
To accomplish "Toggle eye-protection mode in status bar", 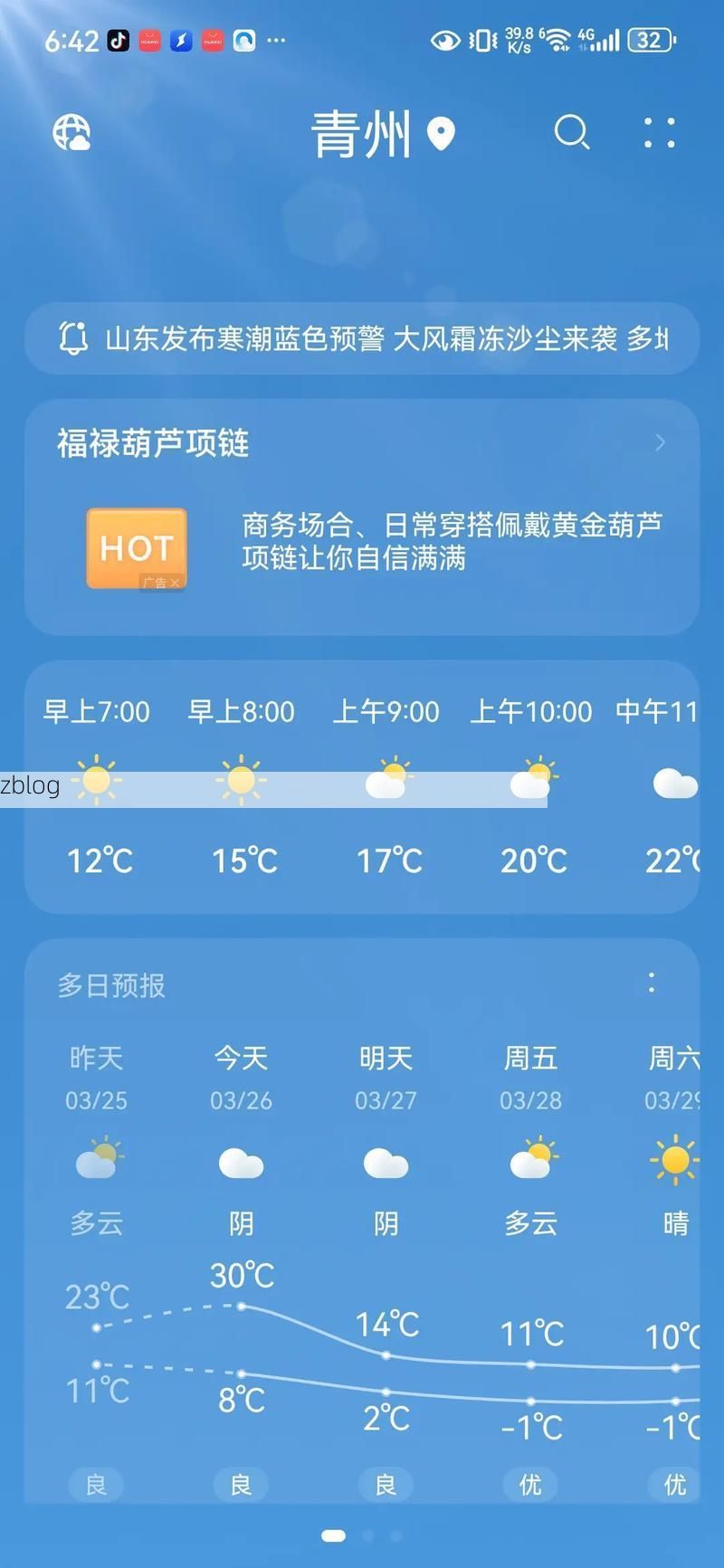I will click(x=444, y=39).
